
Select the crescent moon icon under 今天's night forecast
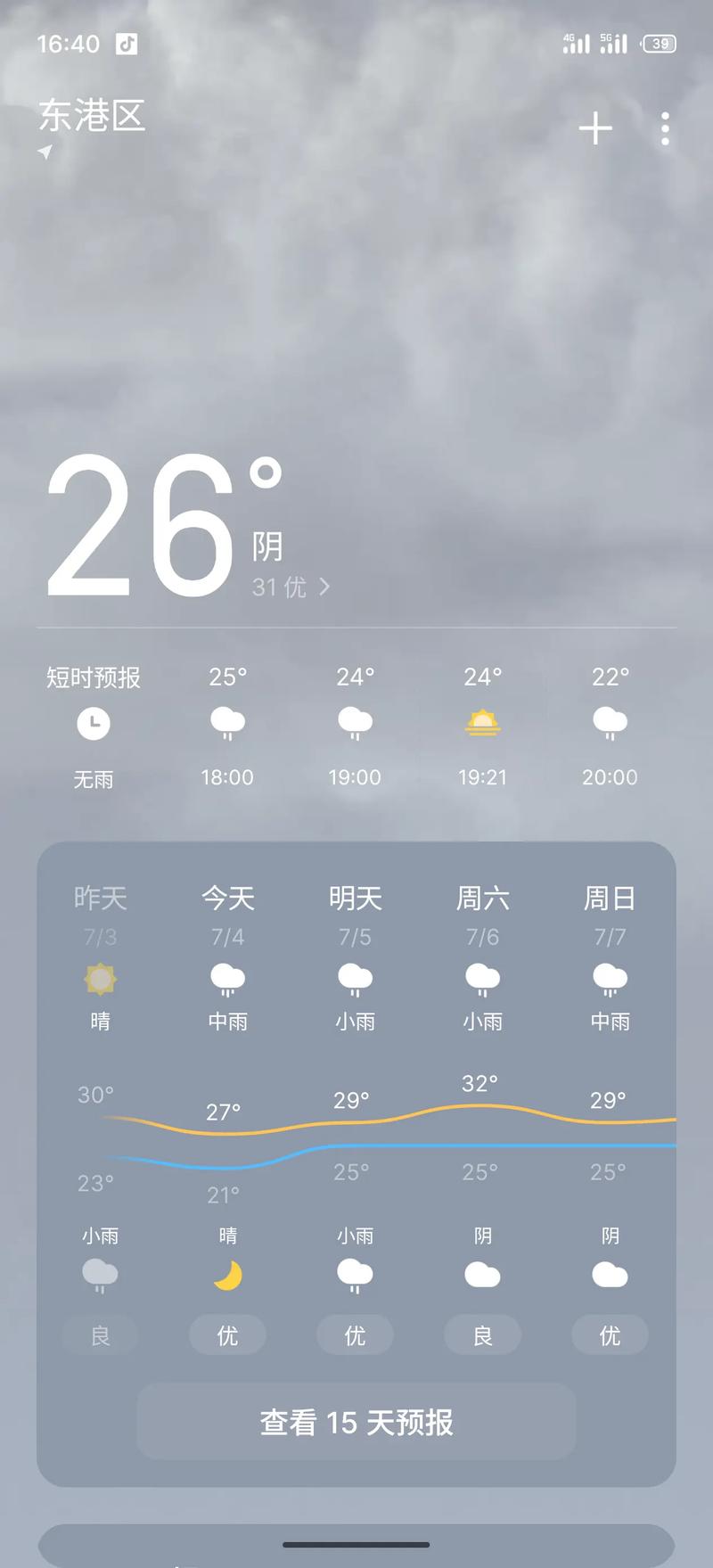tap(227, 1275)
